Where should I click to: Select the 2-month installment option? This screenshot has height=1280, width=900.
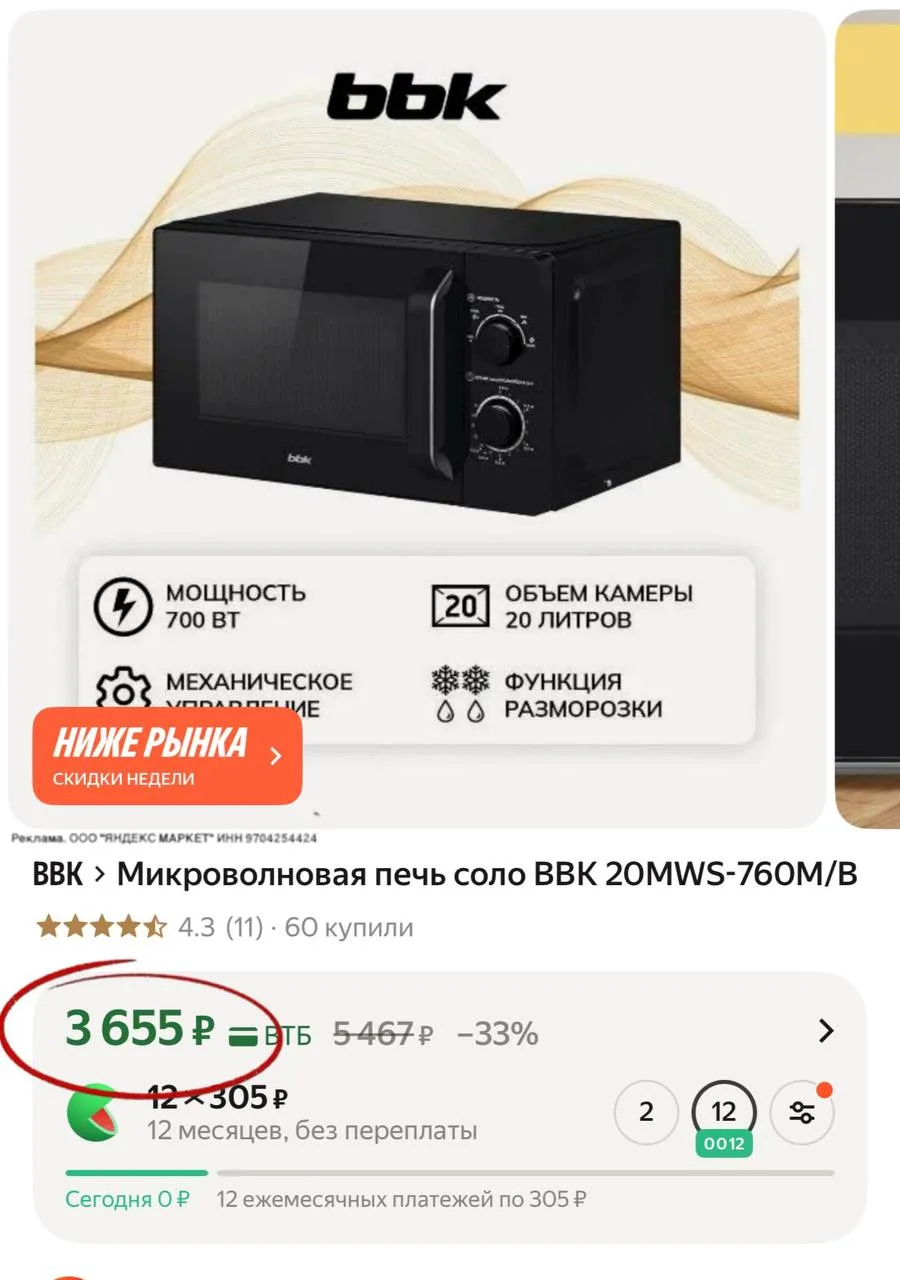coord(646,1111)
